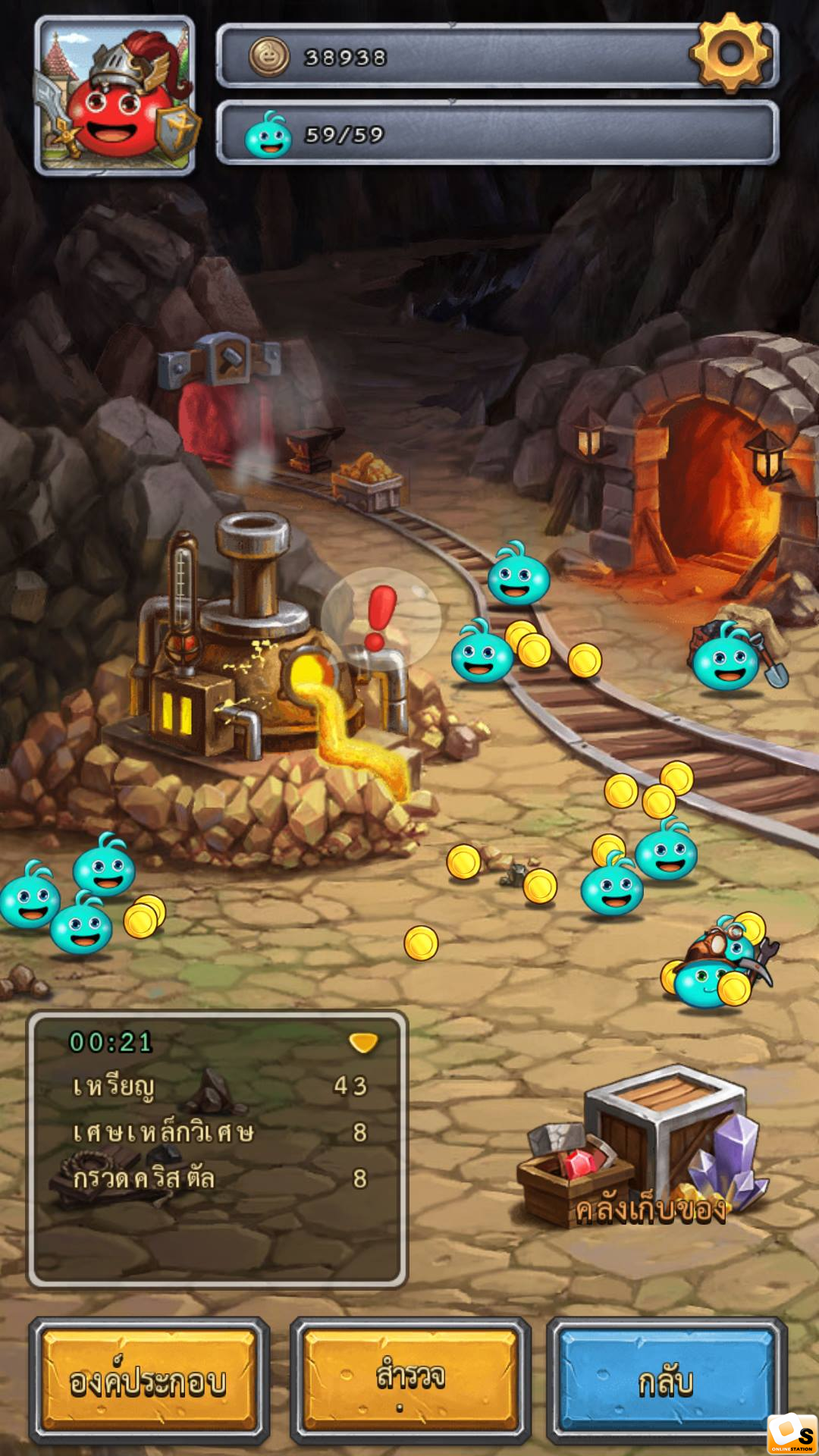This screenshot has width=819, height=1456.
Task: Collapse the resource panel with the yellow arrow
Action: pyautogui.click(x=363, y=1043)
